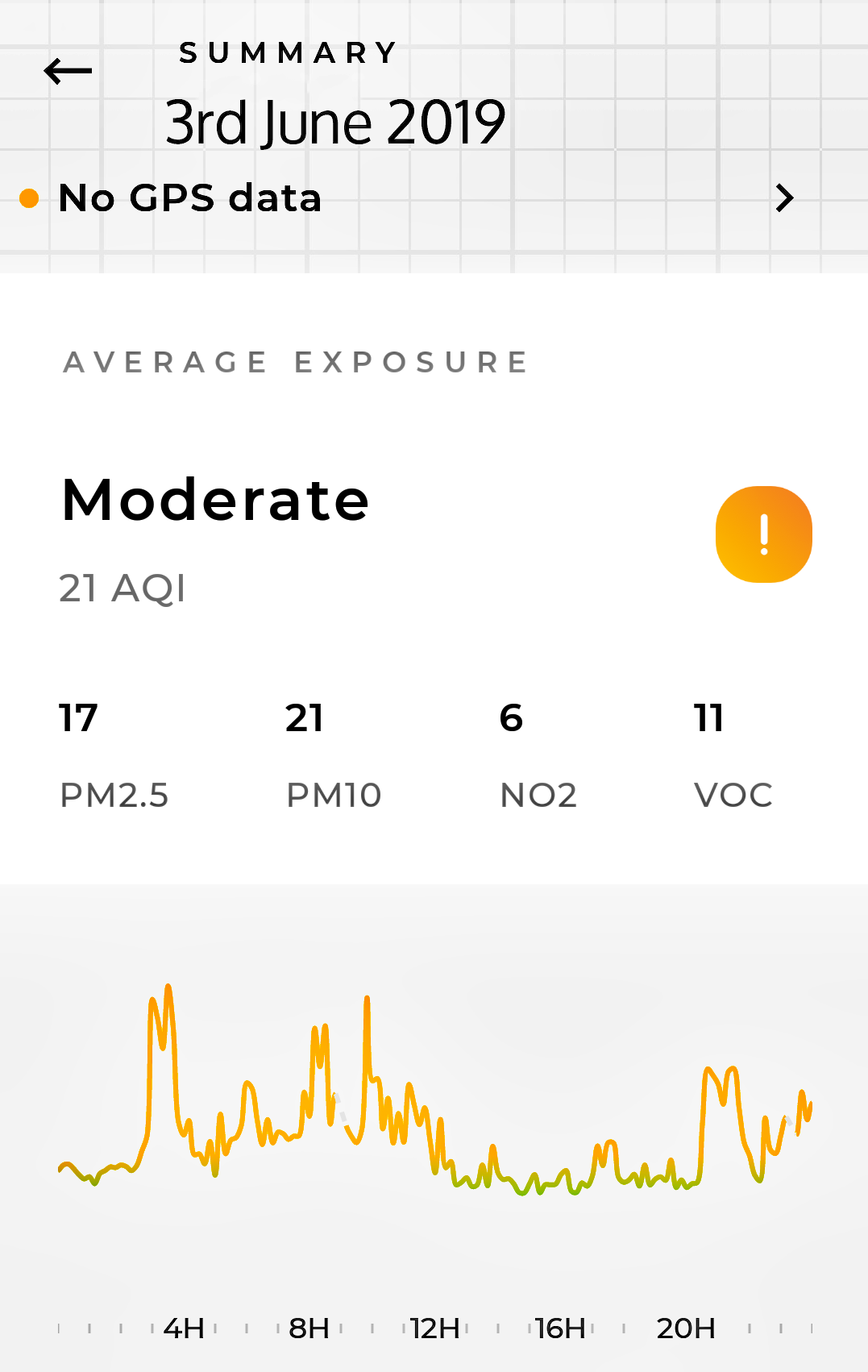Select the NO2 reading
The height and width of the screenshot is (1372, 868).
coord(538,755)
